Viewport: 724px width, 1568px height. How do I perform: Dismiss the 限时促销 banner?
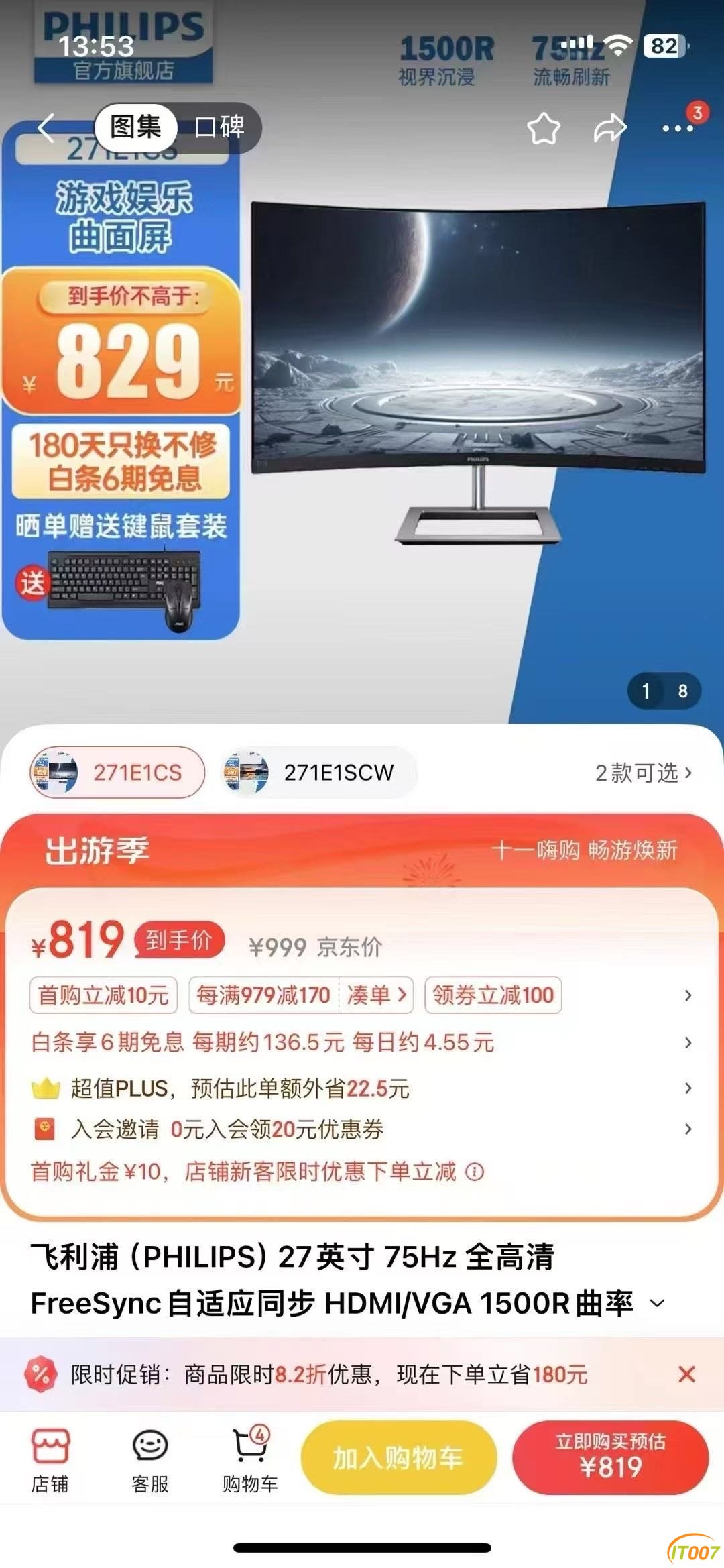686,1374
